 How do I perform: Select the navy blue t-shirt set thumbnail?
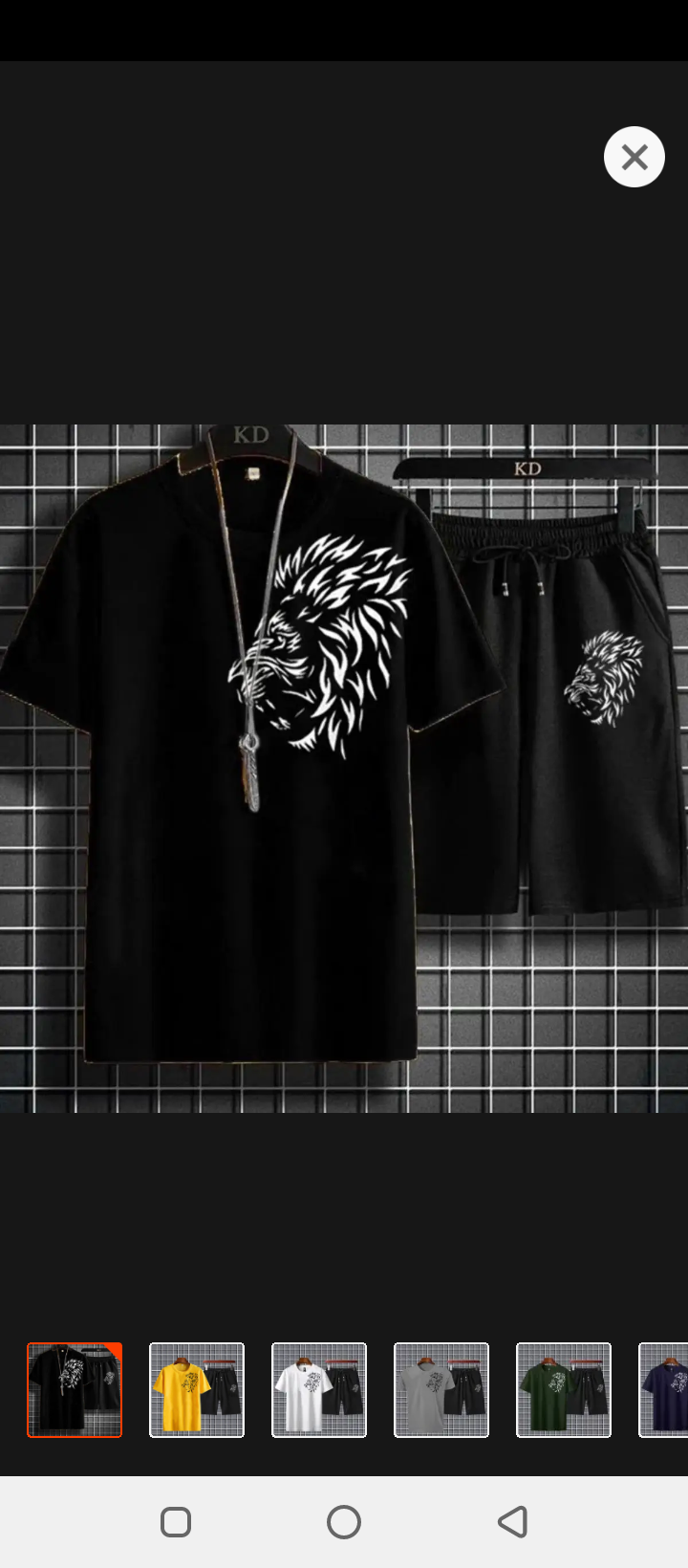pyautogui.click(x=665, y=1389)
